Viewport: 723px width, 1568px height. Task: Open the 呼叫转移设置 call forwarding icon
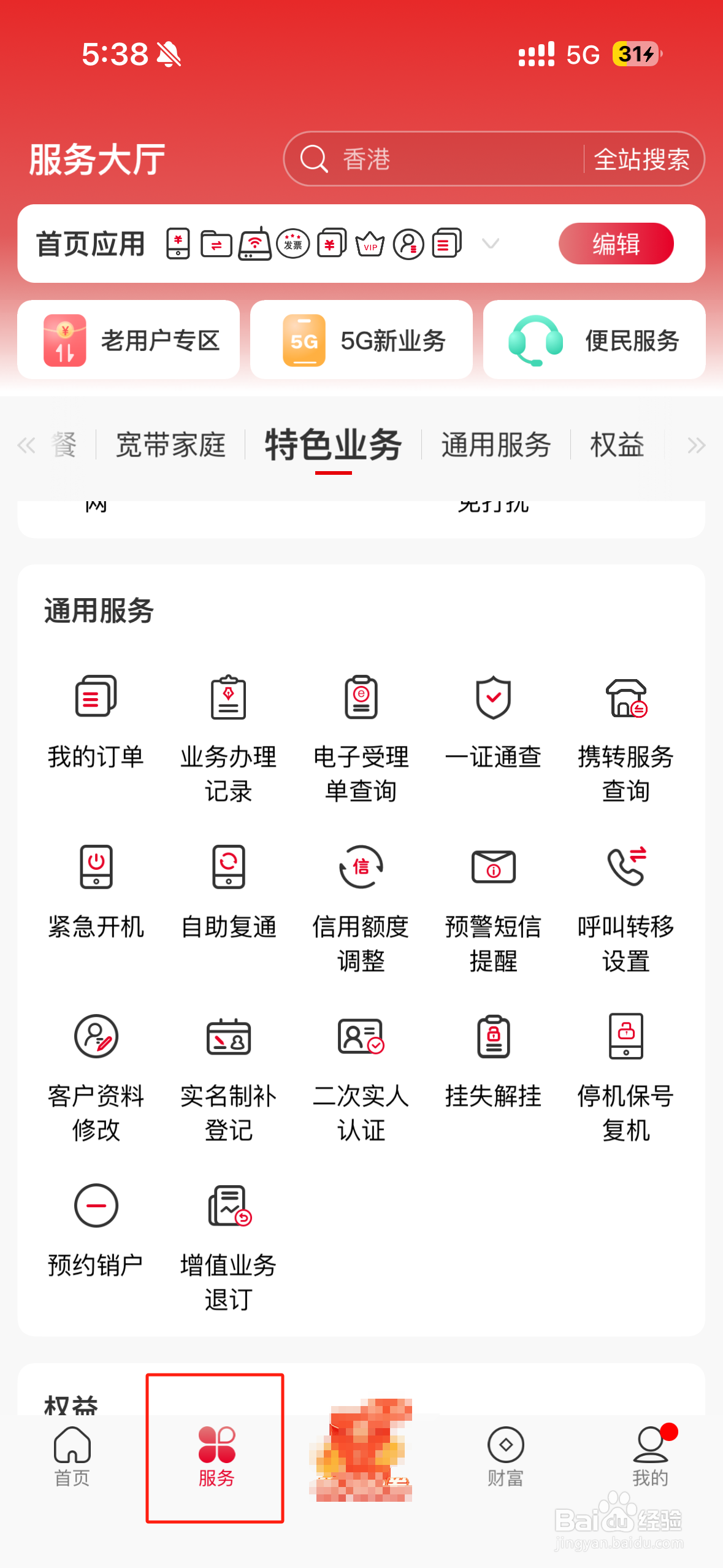coord(625,867)
